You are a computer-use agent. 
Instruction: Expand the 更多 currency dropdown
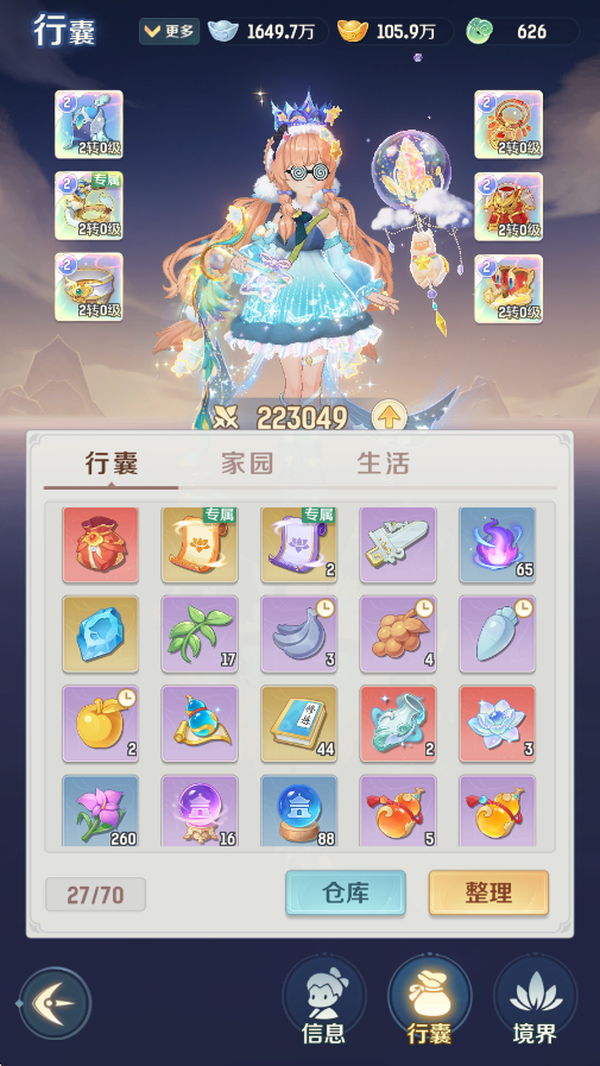click(x=169, y=31)
